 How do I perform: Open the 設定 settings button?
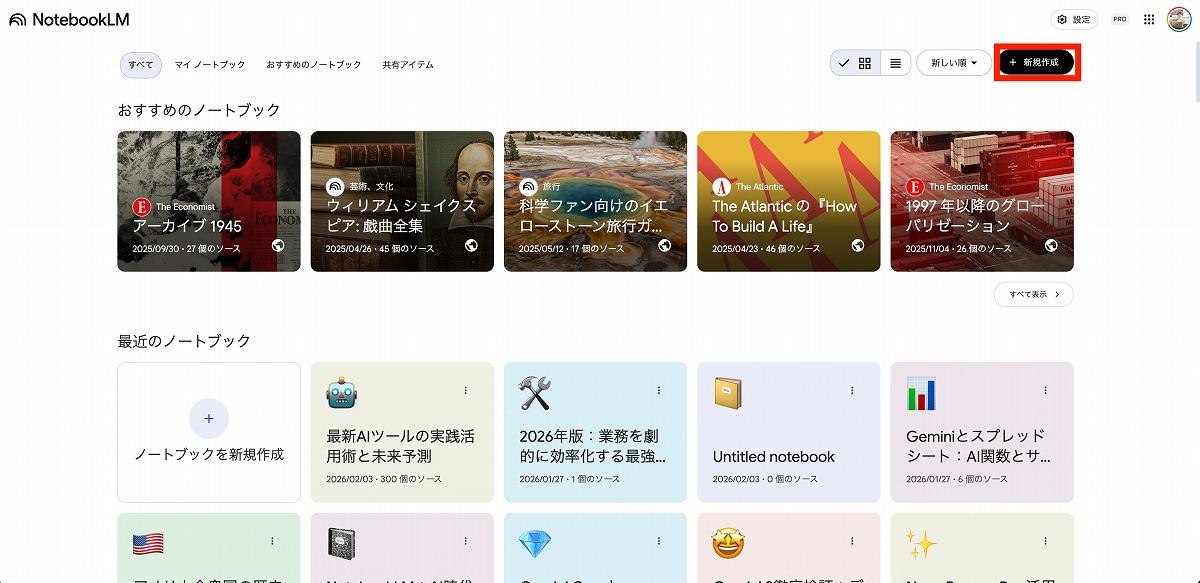1074,19
